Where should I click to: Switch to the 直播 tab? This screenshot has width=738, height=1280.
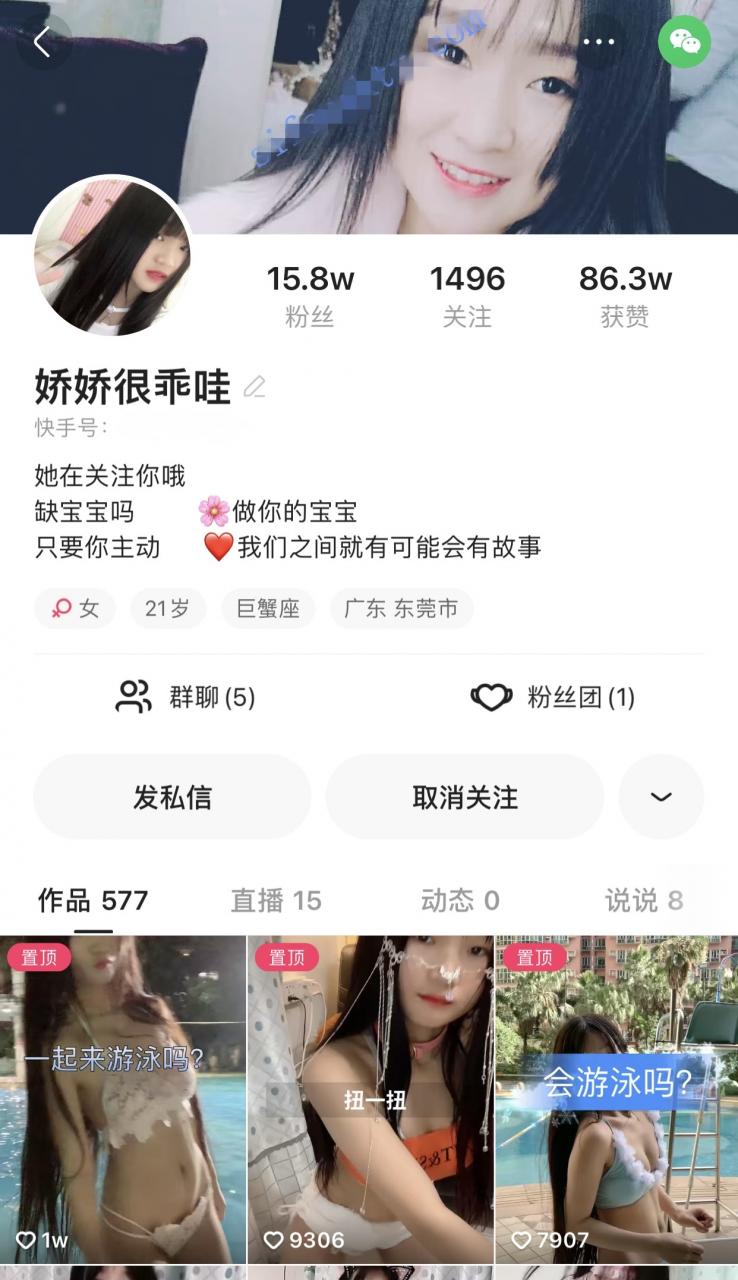tap(278, 900)
